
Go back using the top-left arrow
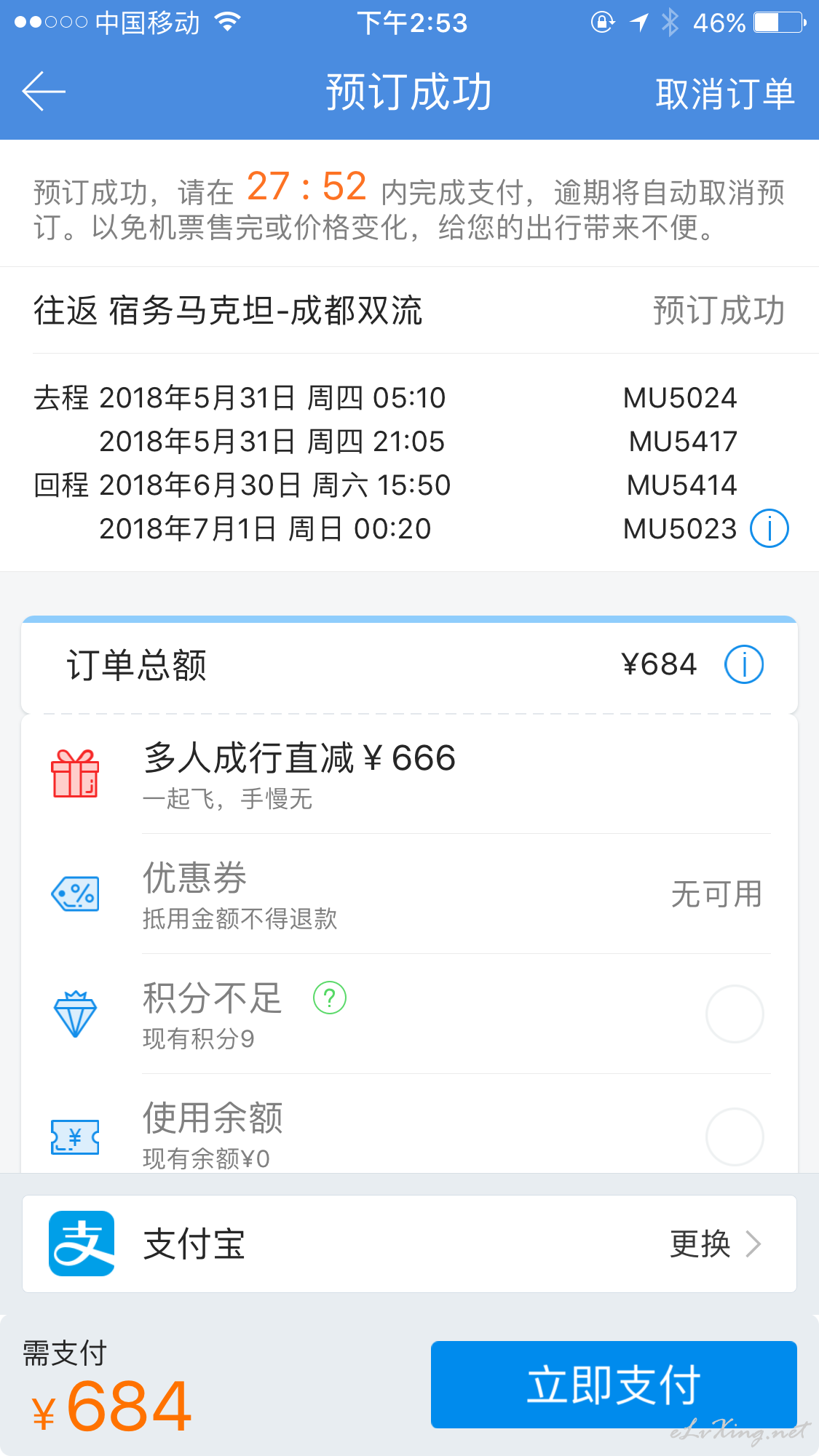(44, 92)
